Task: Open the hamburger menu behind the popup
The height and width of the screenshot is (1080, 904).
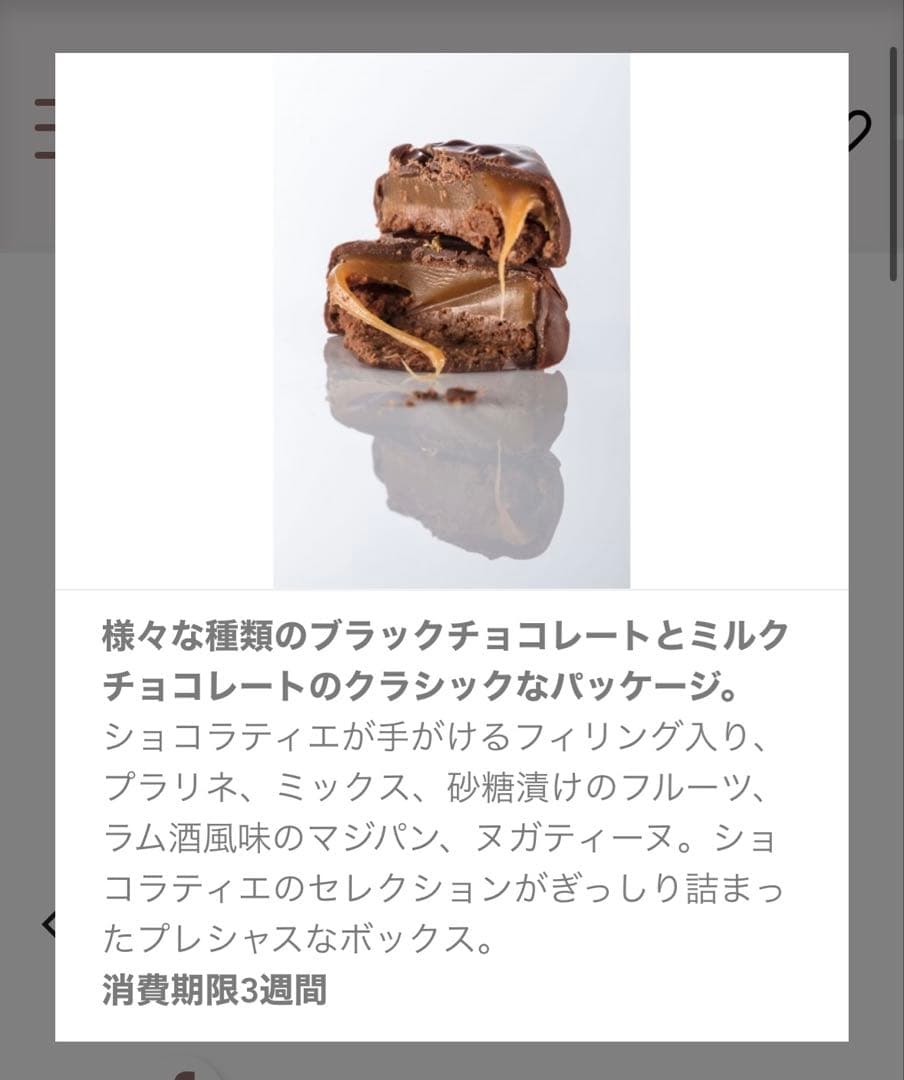Action: tap(43, 128)
